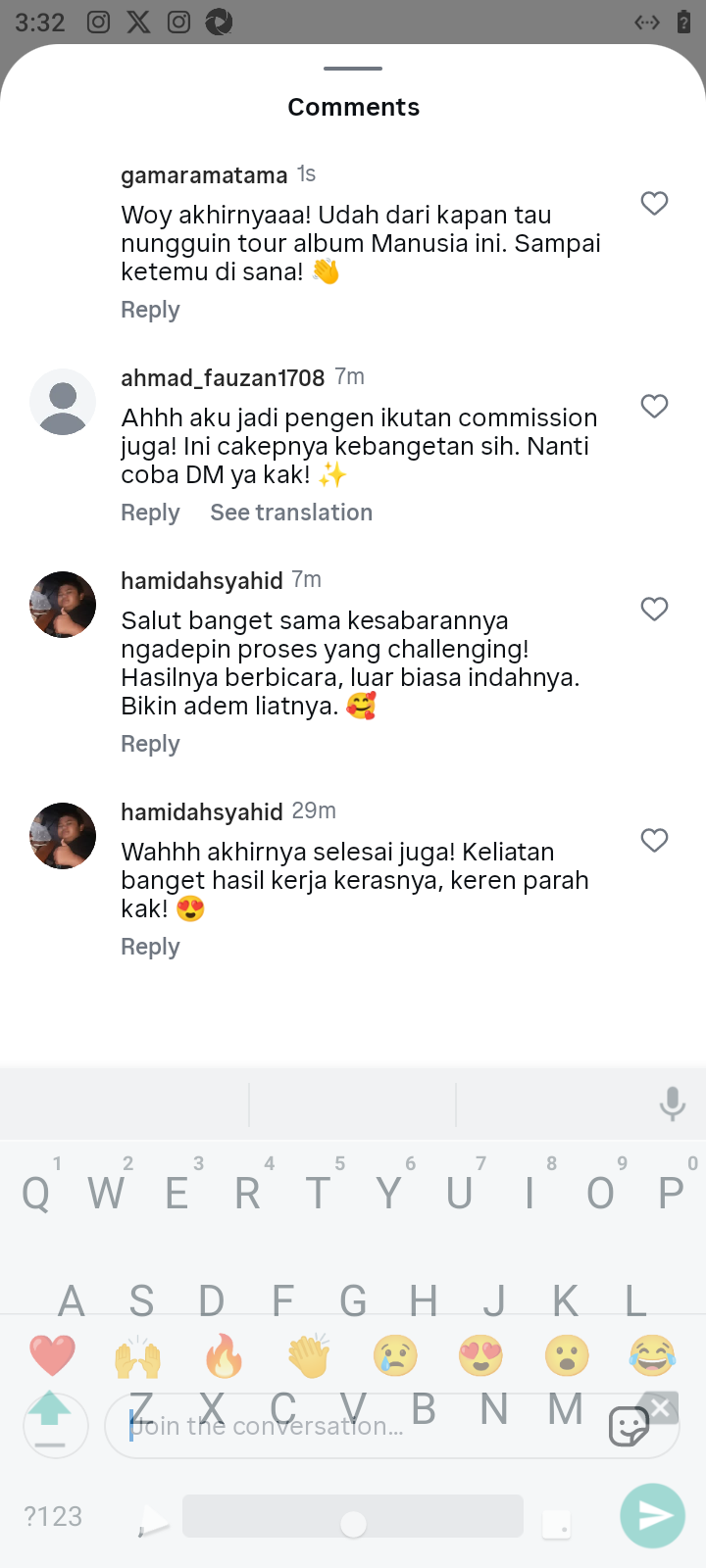Insert the laughing-crying emoji
Viewport: 706px width, 1568px height.
pyautogui.click(x=652, y=1356)
